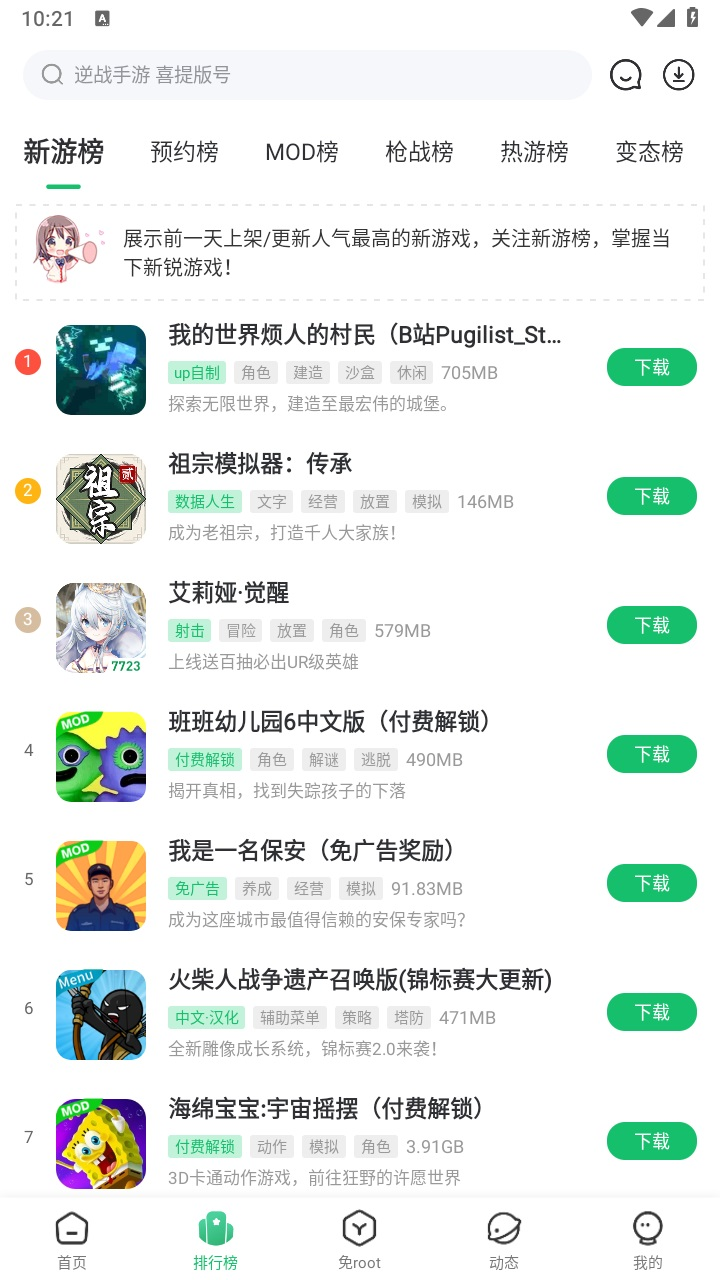Download 祖宗模拟器：传承 via its 下载 button
Screen dimensions: 720x1280
coord(651,496)
